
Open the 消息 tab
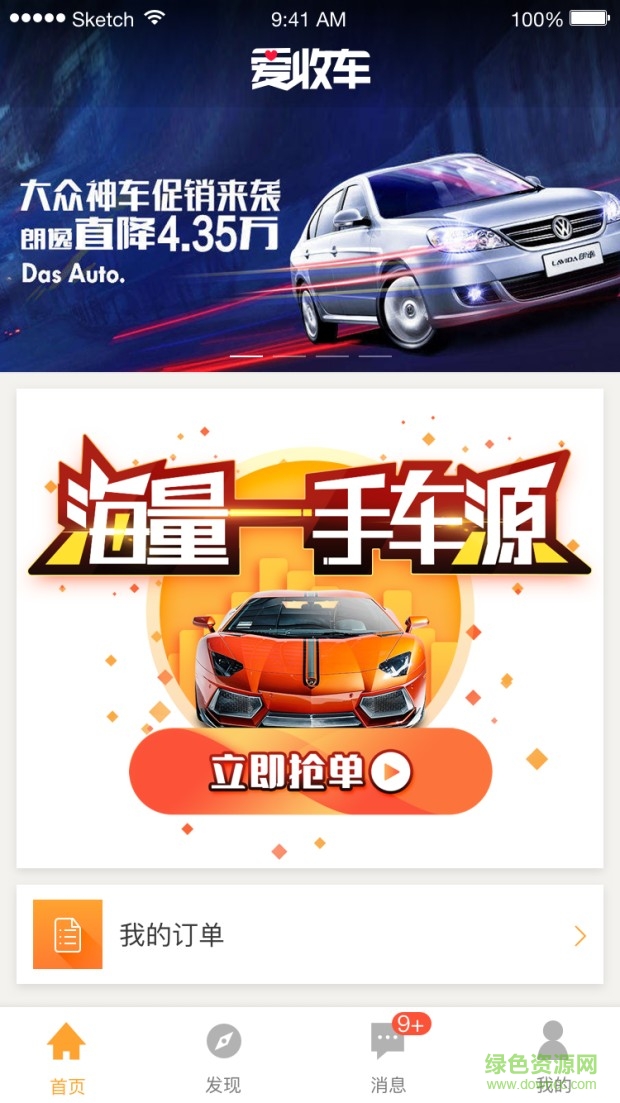click(388, 1055)
